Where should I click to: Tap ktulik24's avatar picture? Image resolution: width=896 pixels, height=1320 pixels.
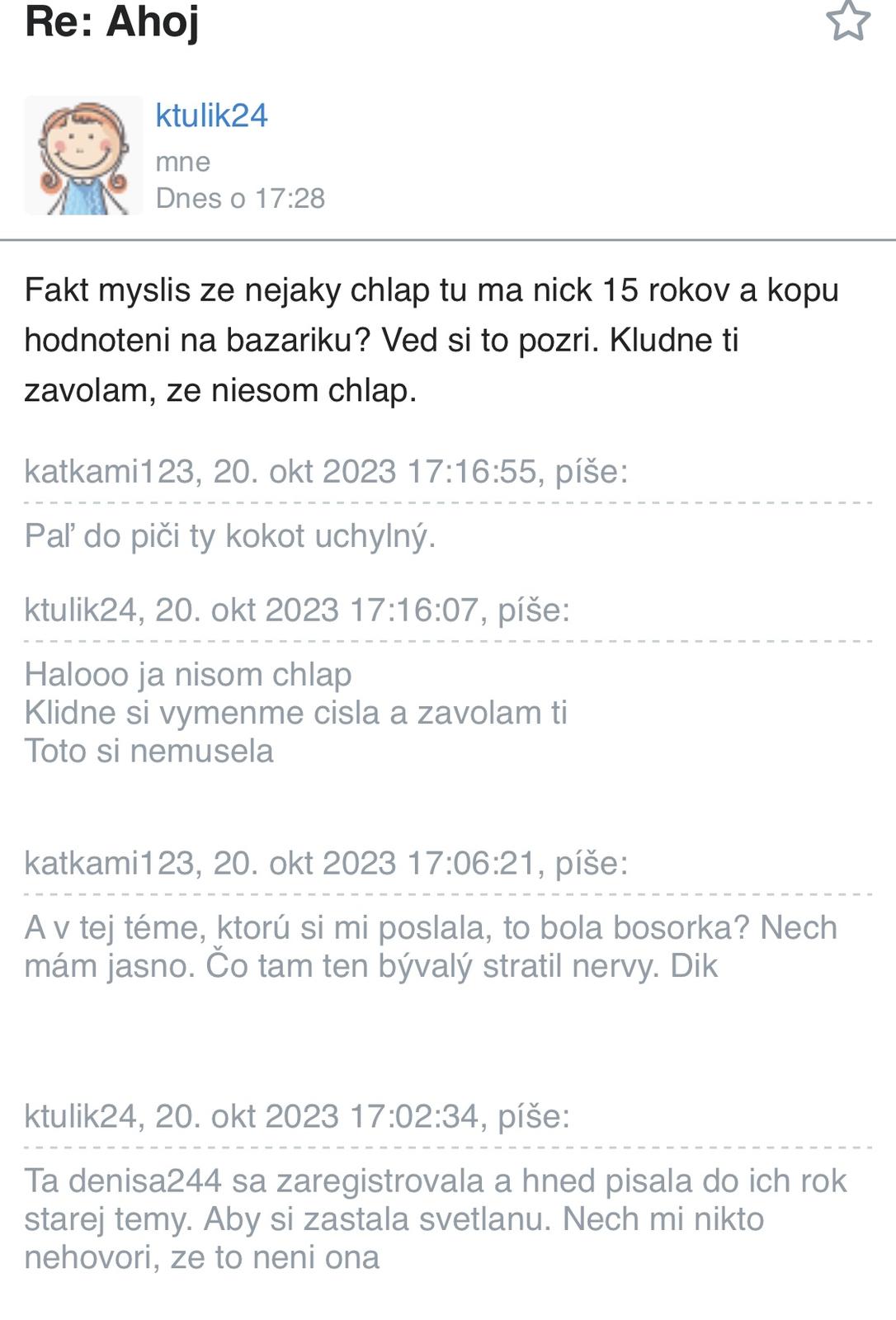(83, 155)
